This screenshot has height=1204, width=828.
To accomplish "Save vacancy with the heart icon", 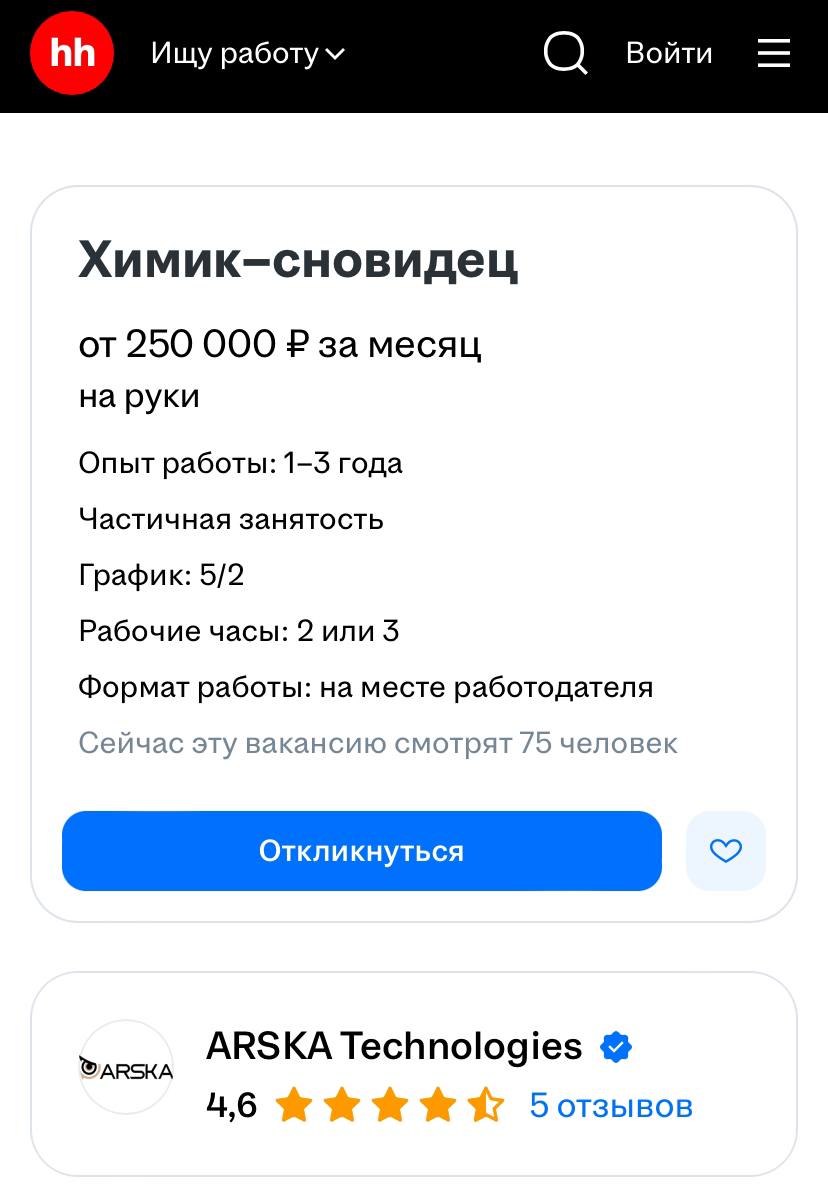I will pos(725,851).
